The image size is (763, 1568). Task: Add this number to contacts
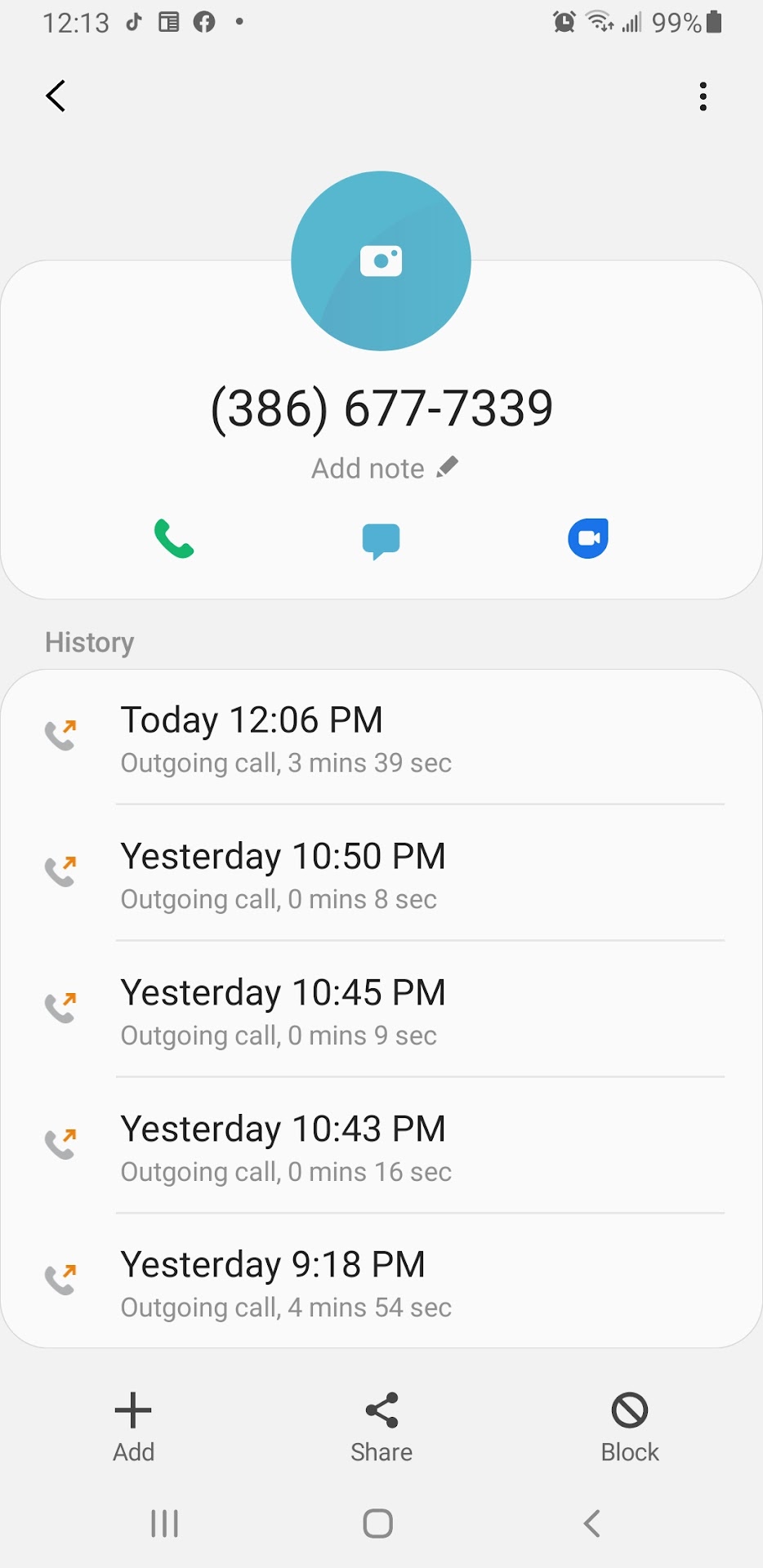tap(134, 1428)
